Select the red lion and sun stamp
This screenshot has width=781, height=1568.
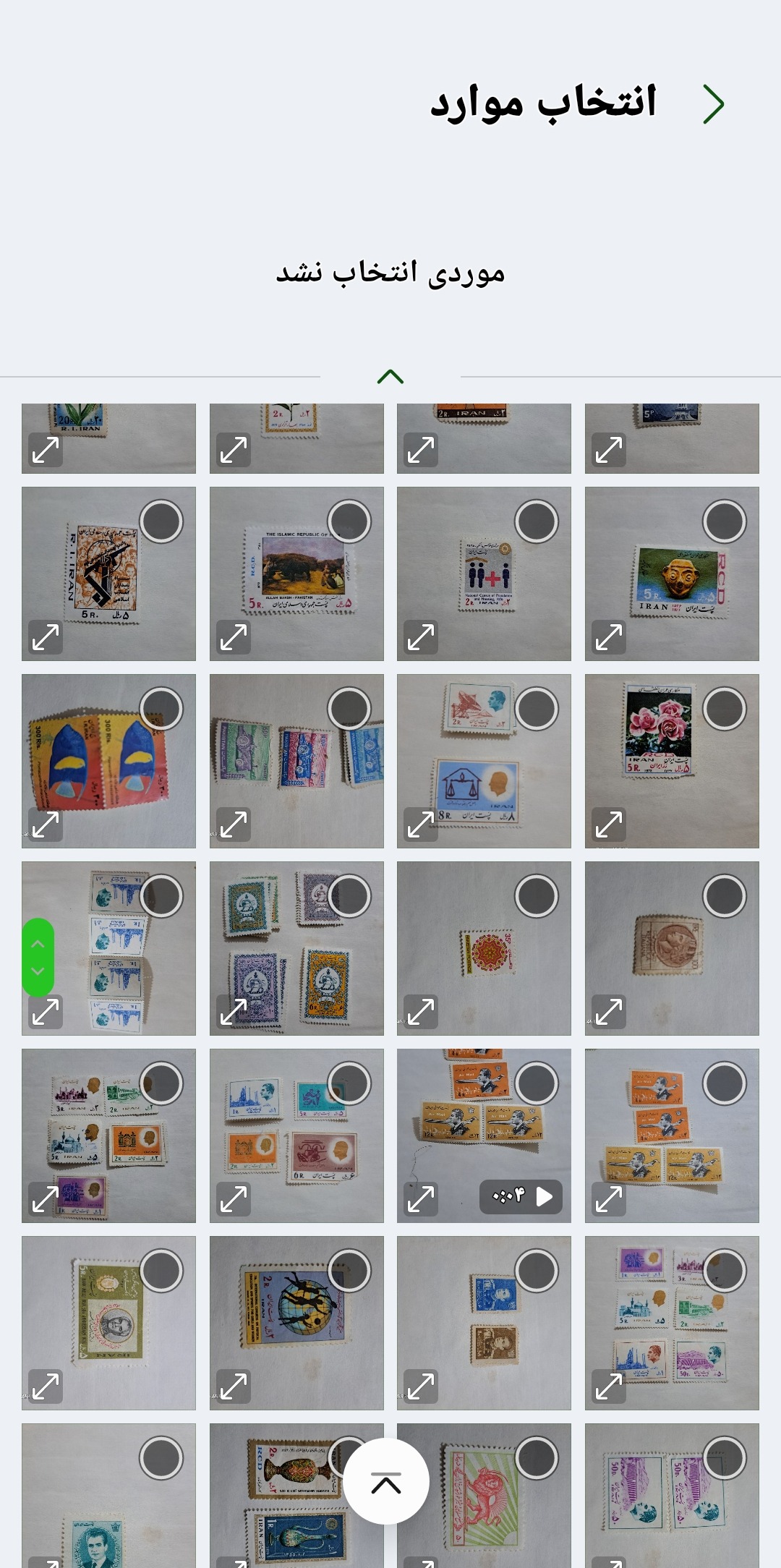pyautogui.click(x=537, y=1458)
